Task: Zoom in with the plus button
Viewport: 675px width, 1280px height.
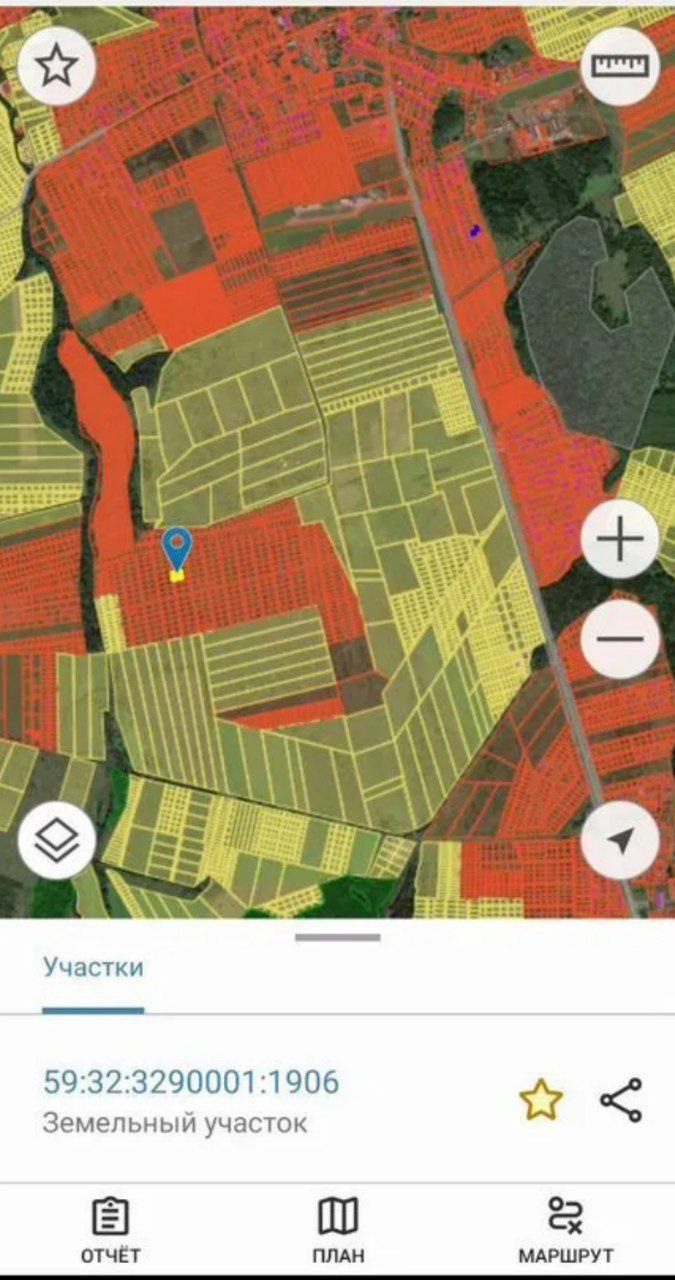Action: (x=620, y=540)
